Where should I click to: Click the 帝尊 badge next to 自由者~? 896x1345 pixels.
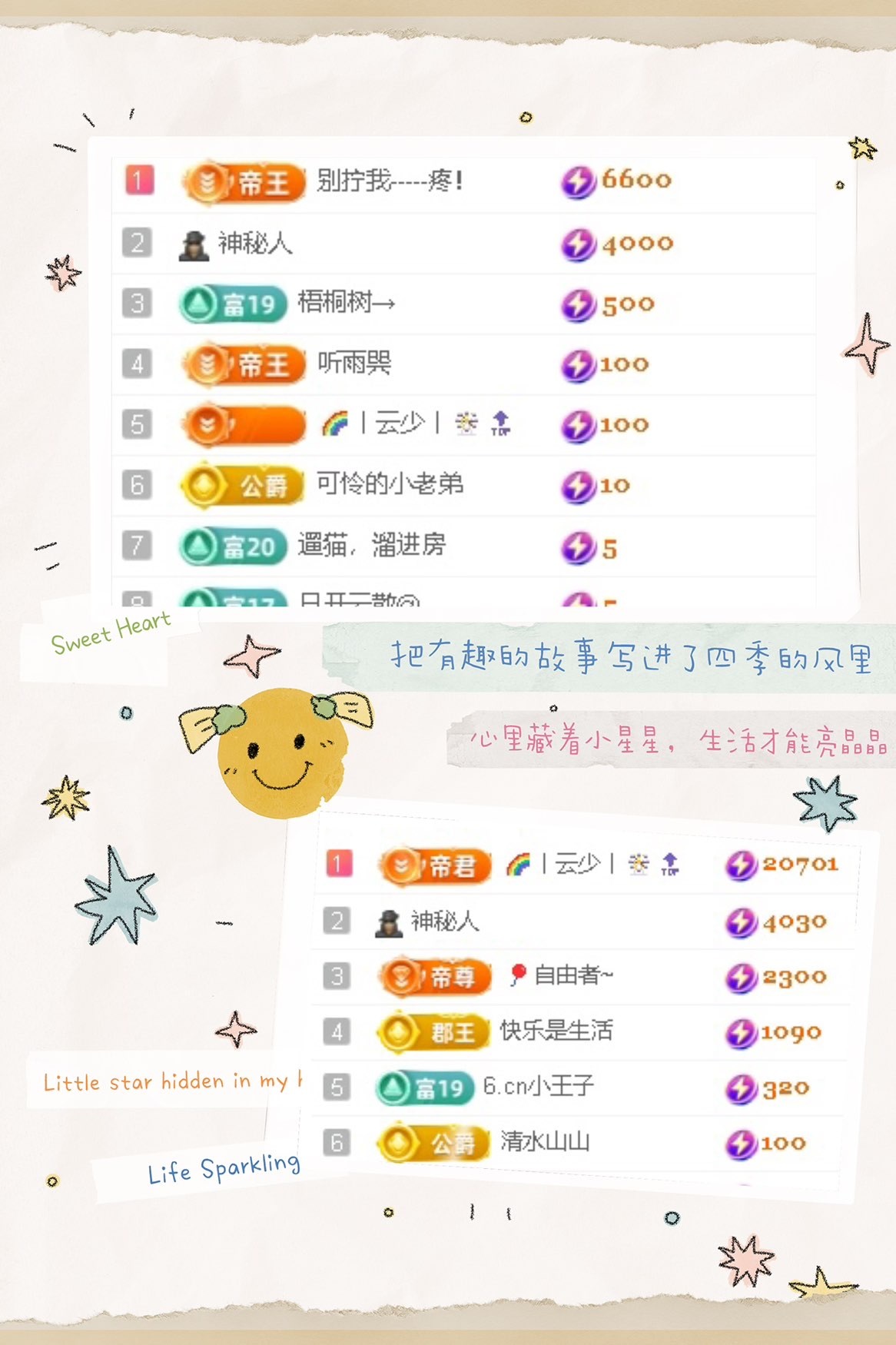434,976
